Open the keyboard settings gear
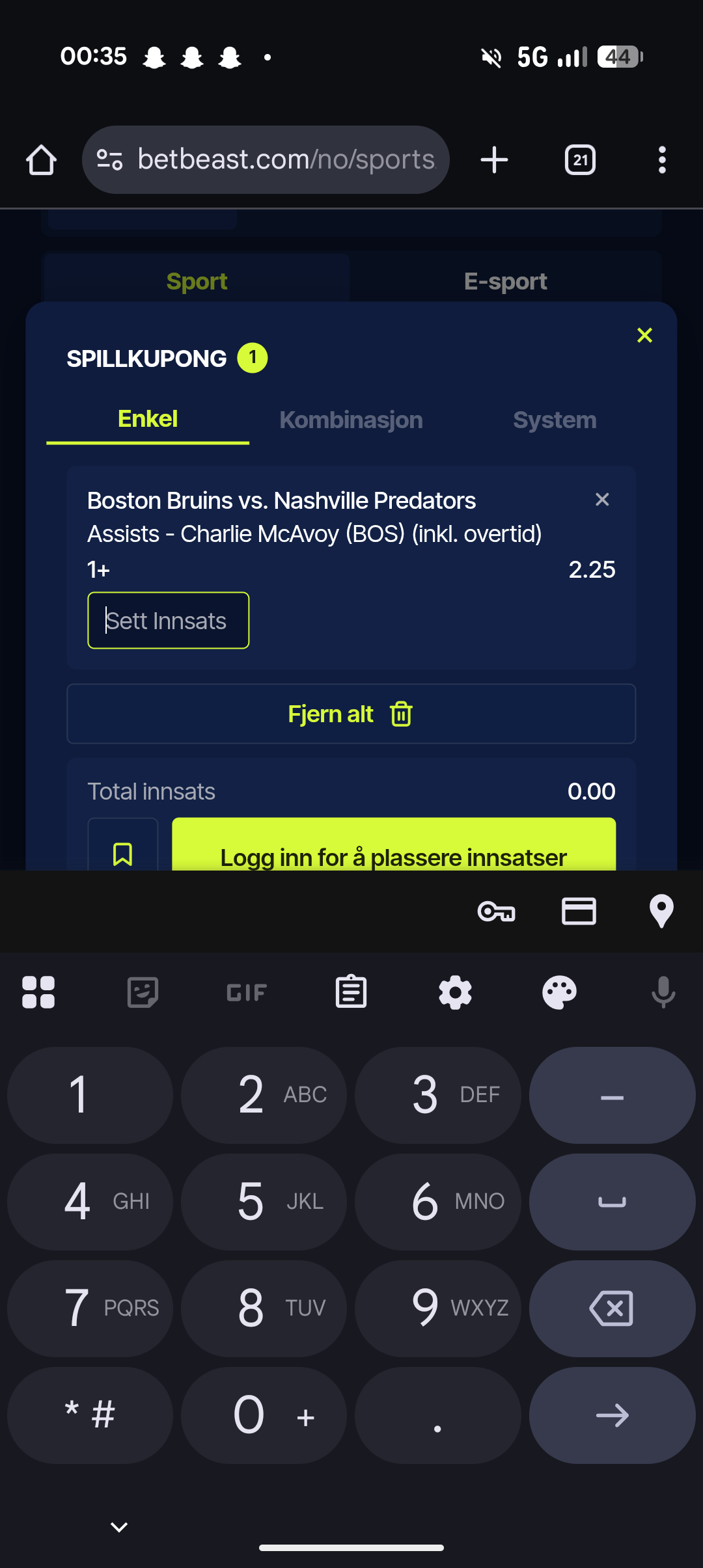Screen dimensions: 703x1568 [x=455, y=993]
